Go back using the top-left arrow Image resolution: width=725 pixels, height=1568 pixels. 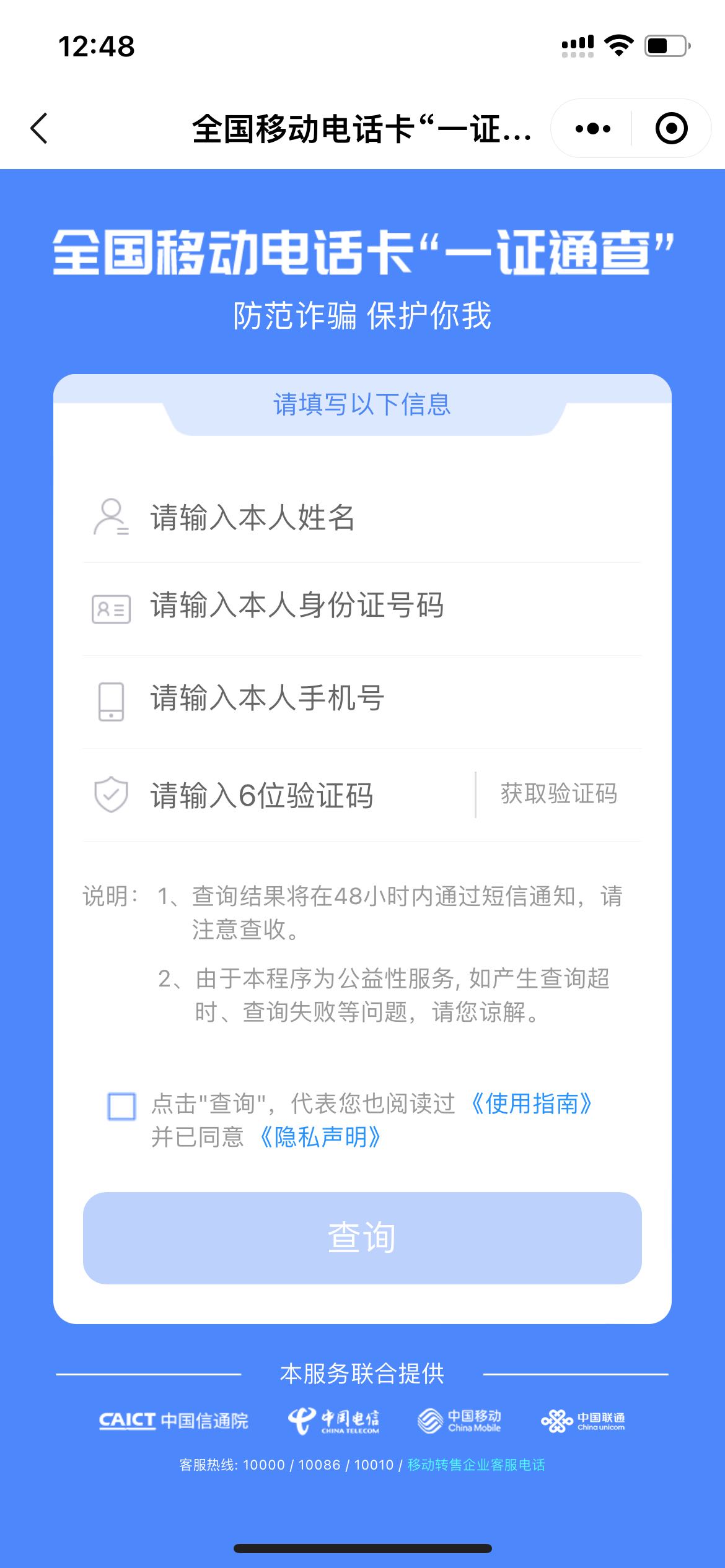(40, 129)
